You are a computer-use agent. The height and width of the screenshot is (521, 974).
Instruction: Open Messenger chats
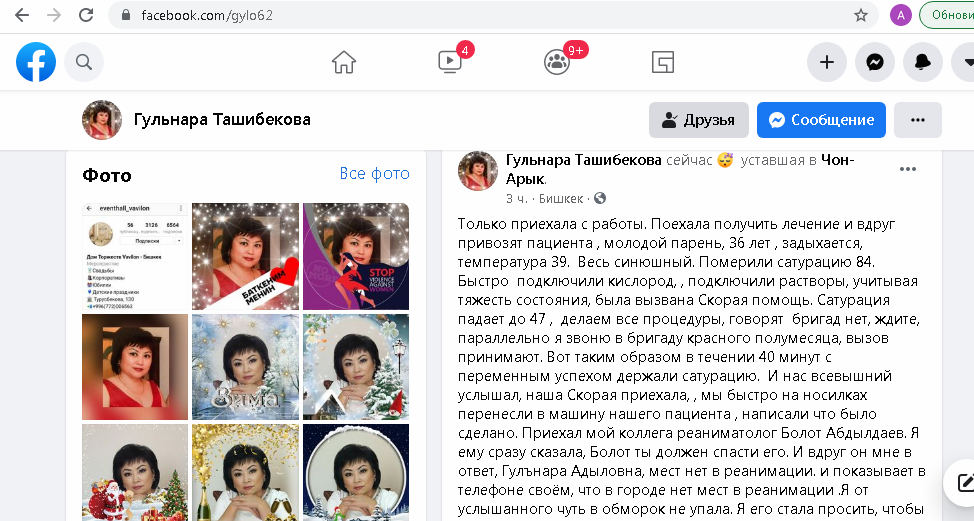875,63
